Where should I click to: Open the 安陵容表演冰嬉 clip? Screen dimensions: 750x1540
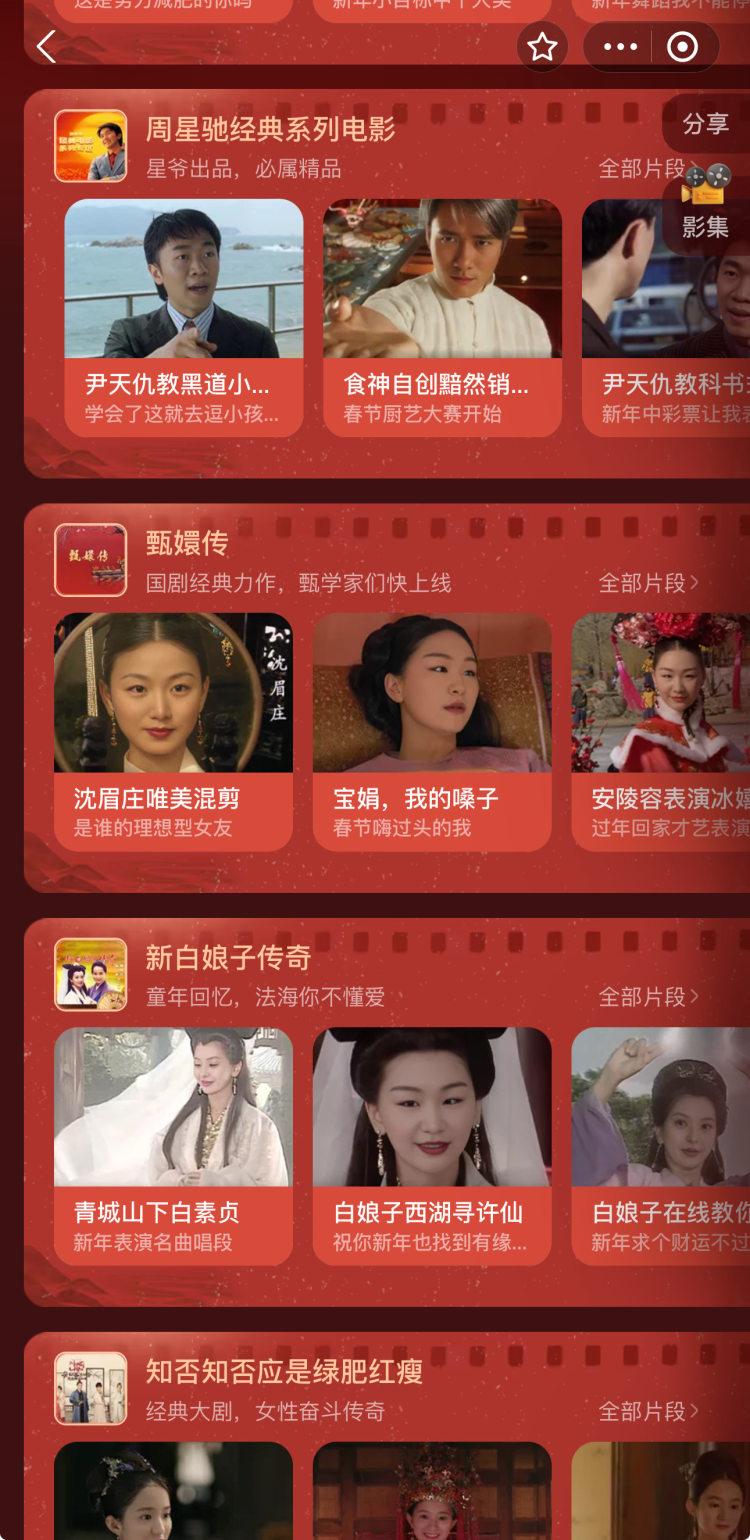point(662,731)
